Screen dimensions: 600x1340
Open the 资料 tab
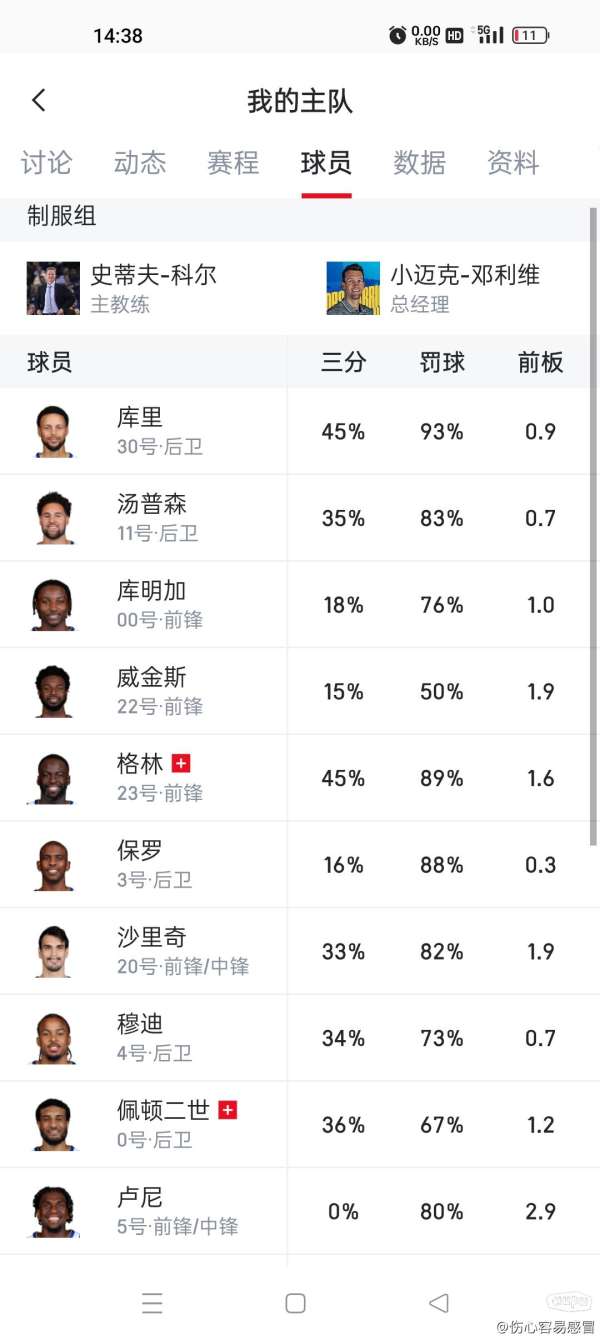click(513, 162)
